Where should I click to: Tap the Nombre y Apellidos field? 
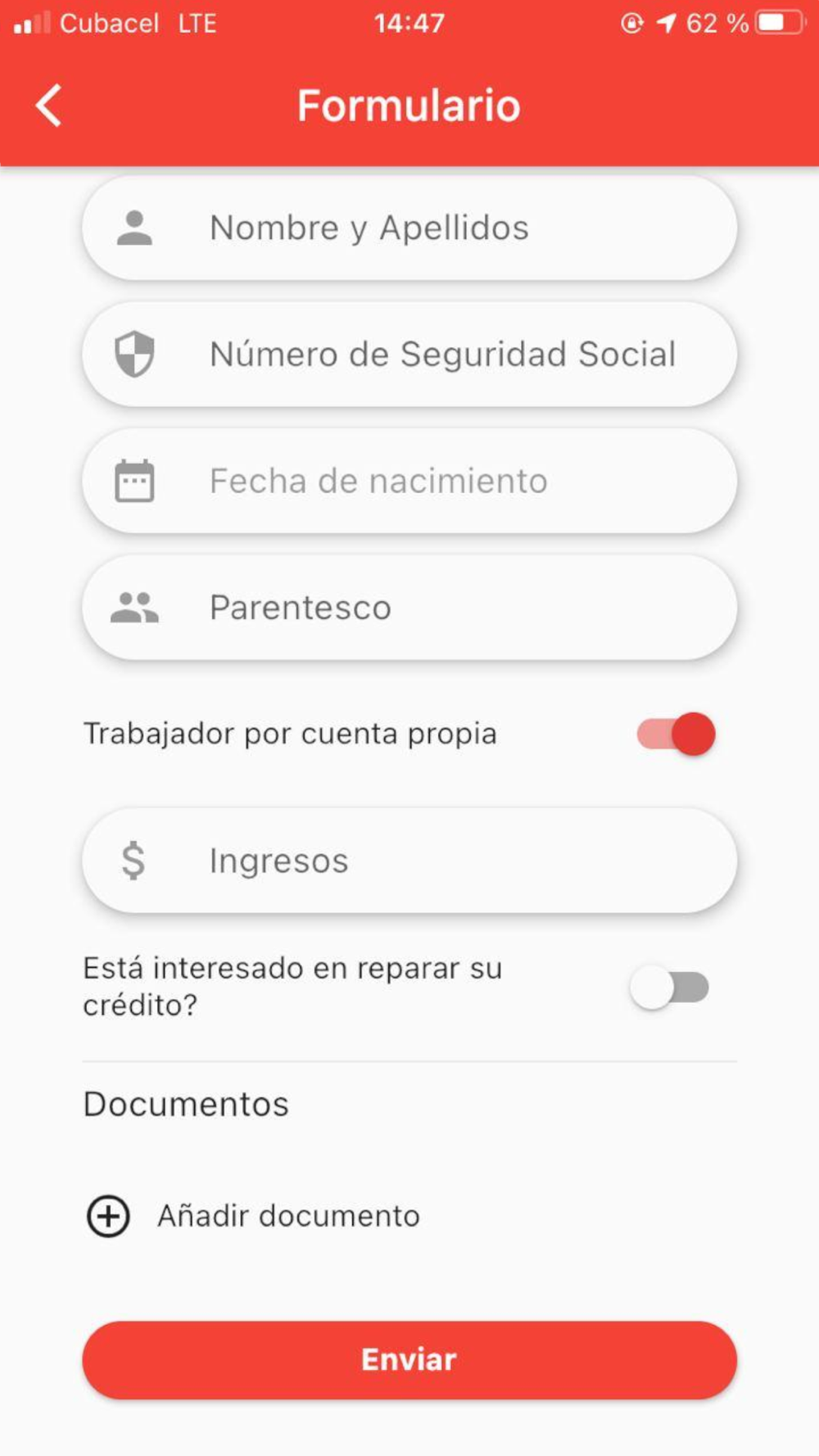(x=409, y=228)
